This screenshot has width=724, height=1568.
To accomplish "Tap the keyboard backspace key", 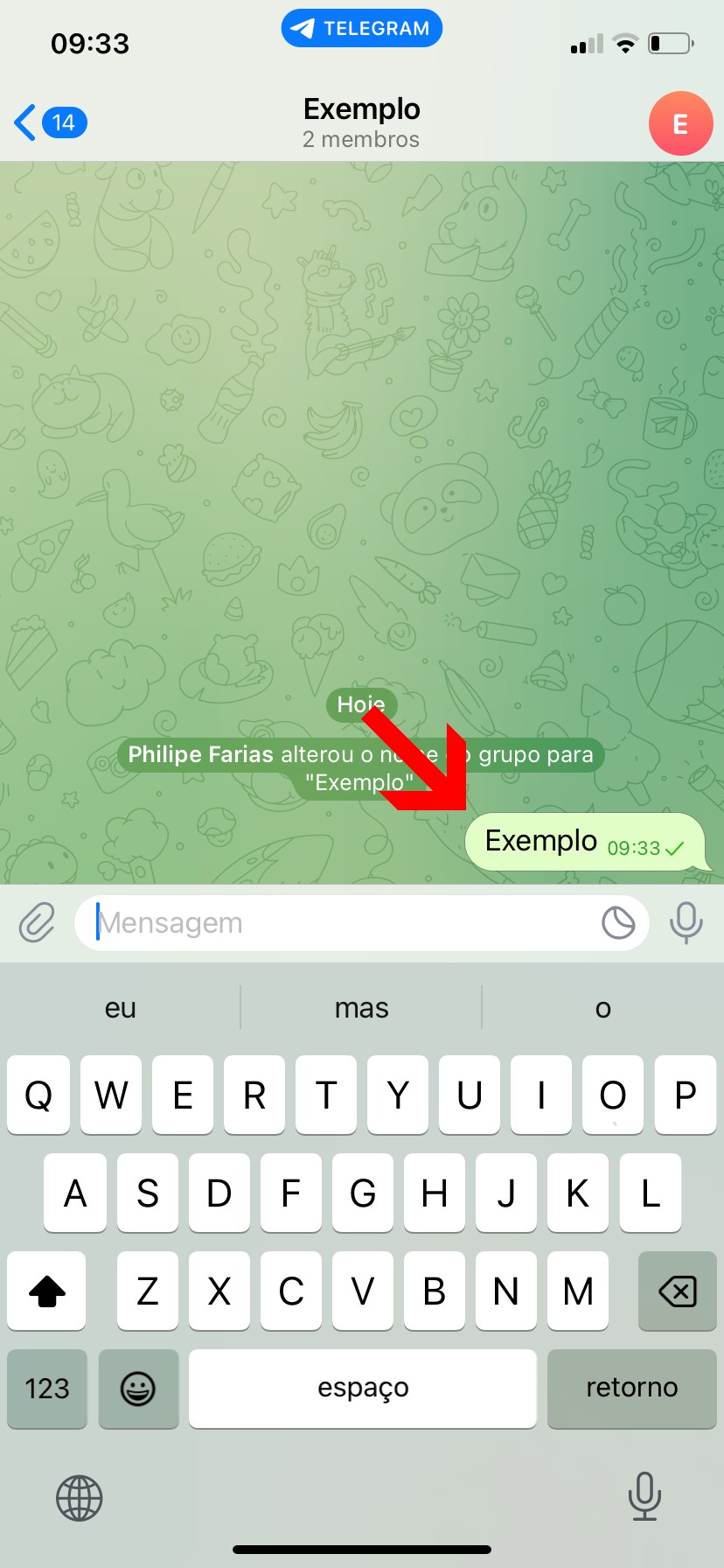I will 677,1291.
